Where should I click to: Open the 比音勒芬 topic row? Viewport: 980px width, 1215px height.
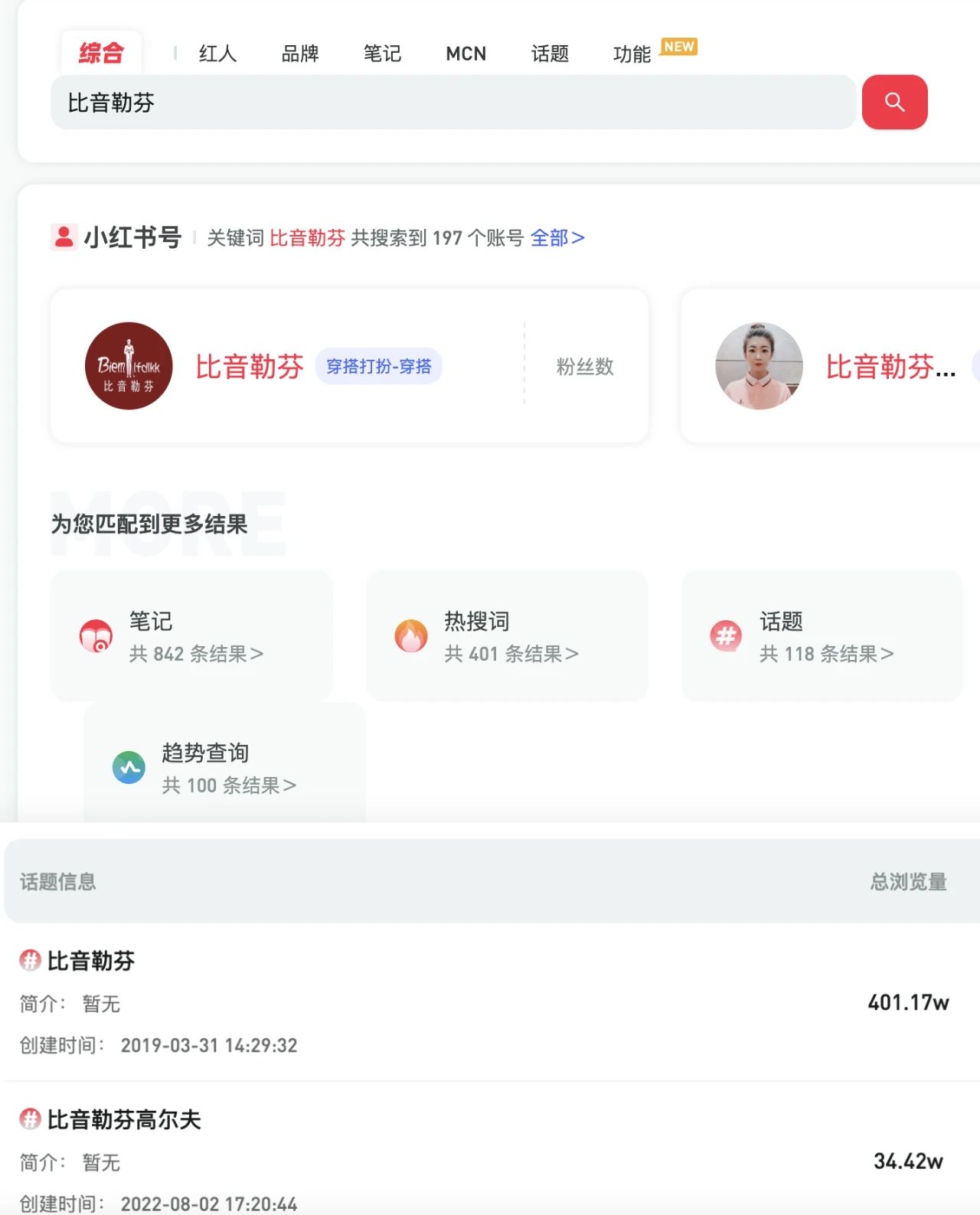pos(91,961)
